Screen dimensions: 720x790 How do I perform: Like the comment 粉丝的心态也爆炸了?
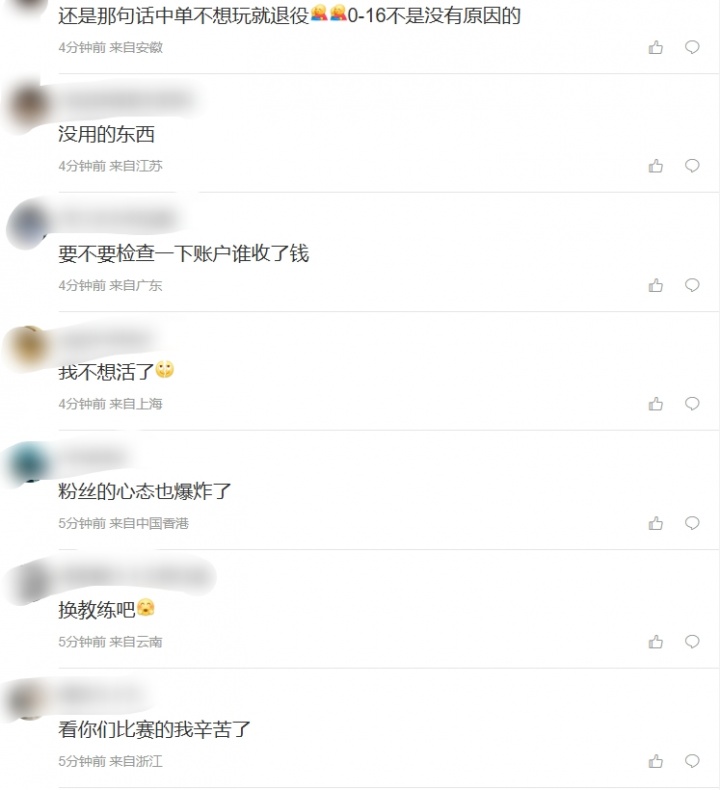[x=656, y=523]
